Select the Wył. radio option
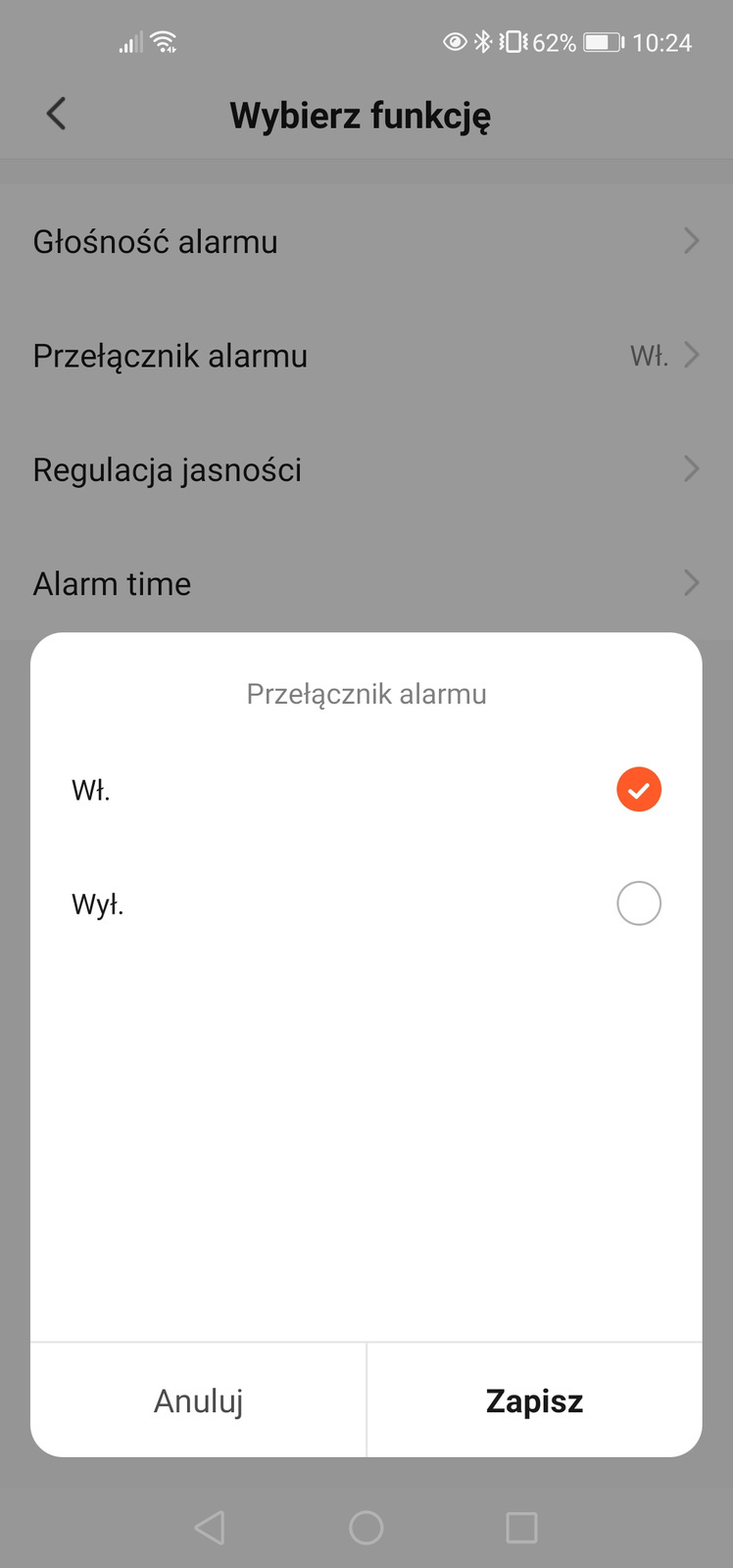Viewport: 733px width, 1568px height. [x=638, y=904]
